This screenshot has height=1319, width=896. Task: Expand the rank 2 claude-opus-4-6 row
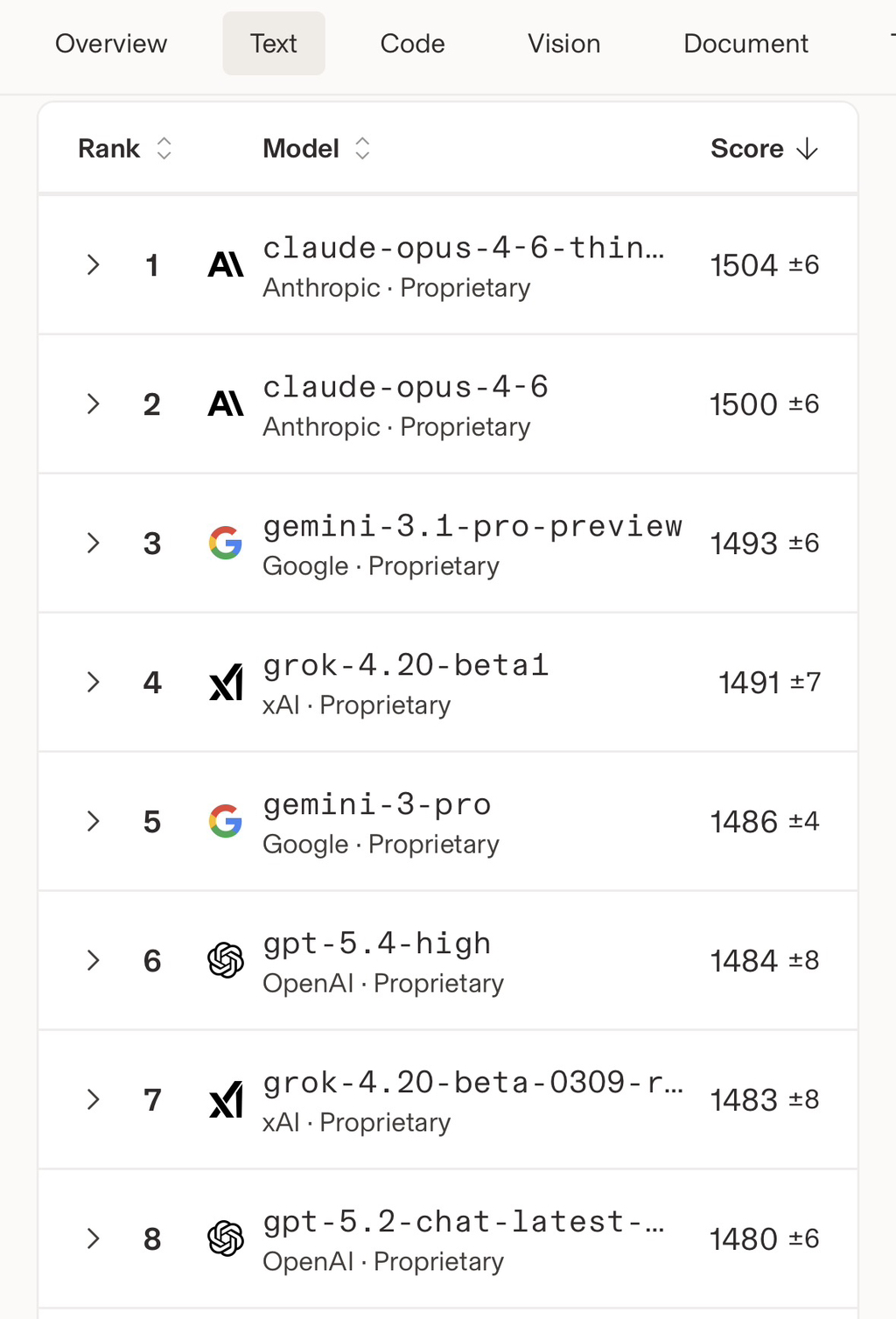[x=93, y=403]
